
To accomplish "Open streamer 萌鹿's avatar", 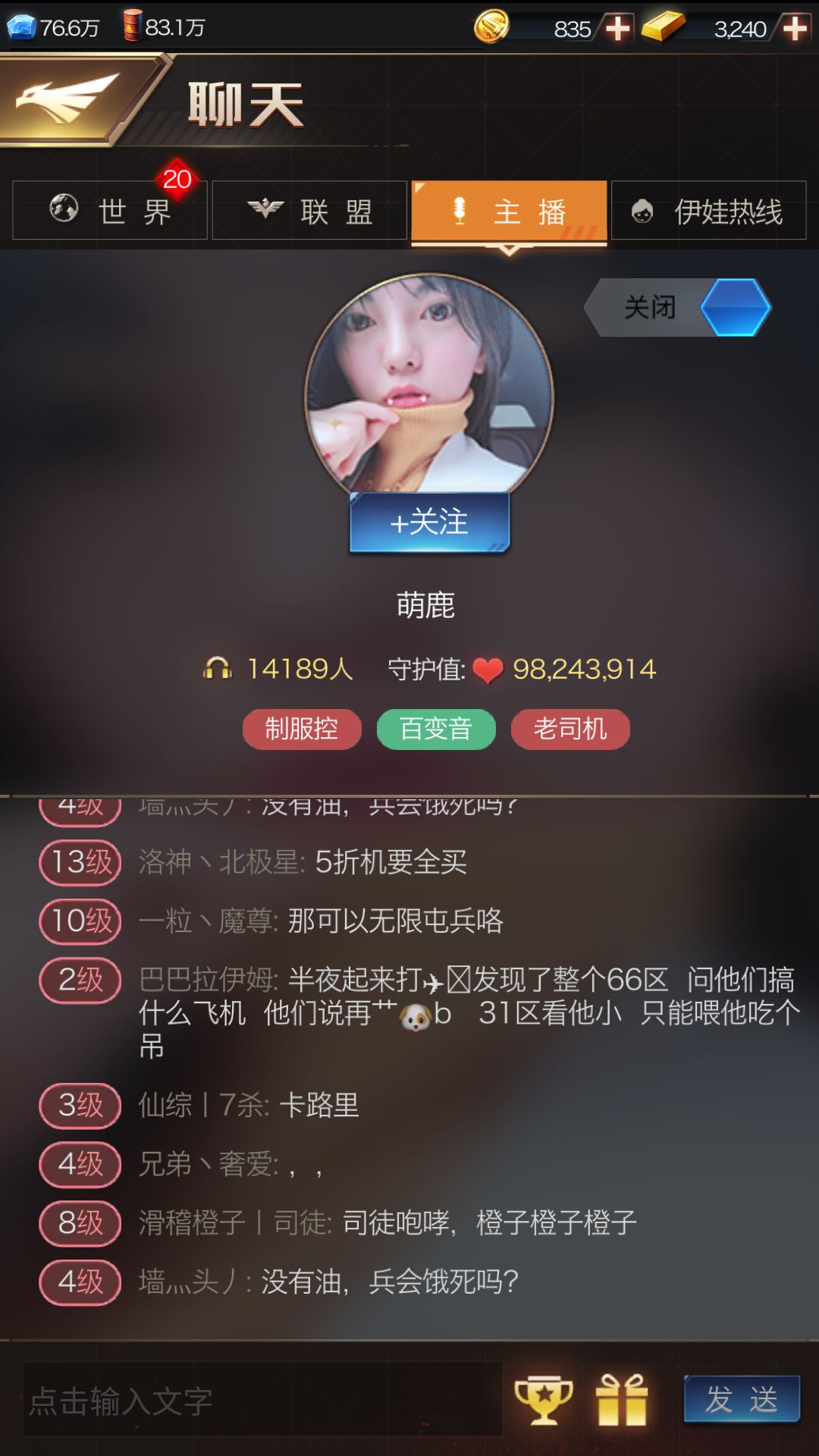I will pos(429,385).
